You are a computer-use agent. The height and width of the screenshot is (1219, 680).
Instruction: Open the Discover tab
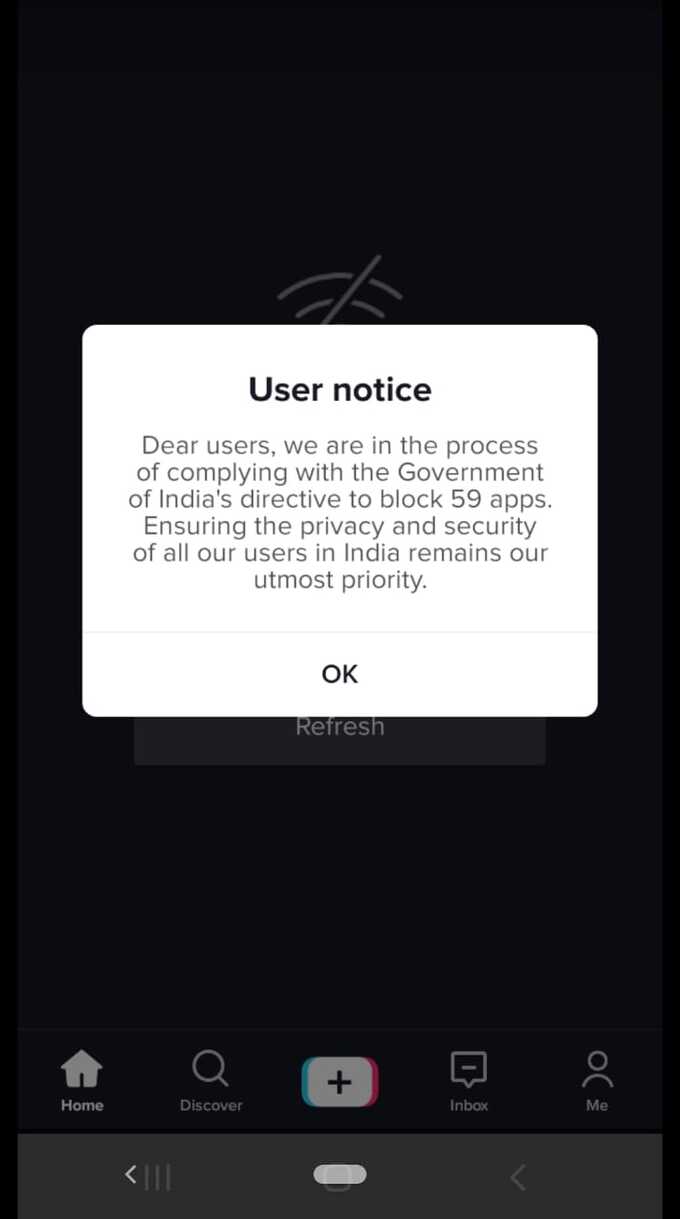pos(210,1080)
